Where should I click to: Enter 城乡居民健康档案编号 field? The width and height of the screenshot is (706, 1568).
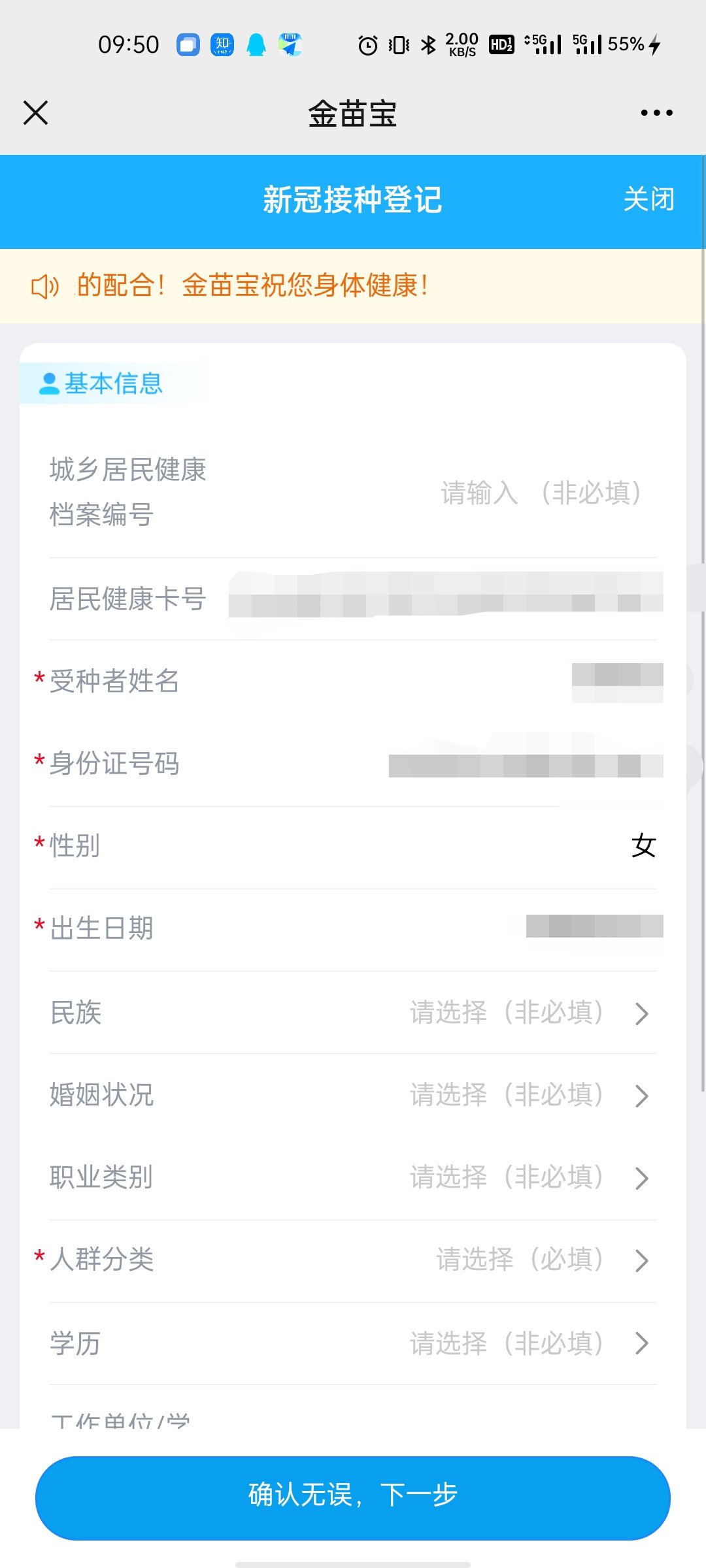(540, 493)
